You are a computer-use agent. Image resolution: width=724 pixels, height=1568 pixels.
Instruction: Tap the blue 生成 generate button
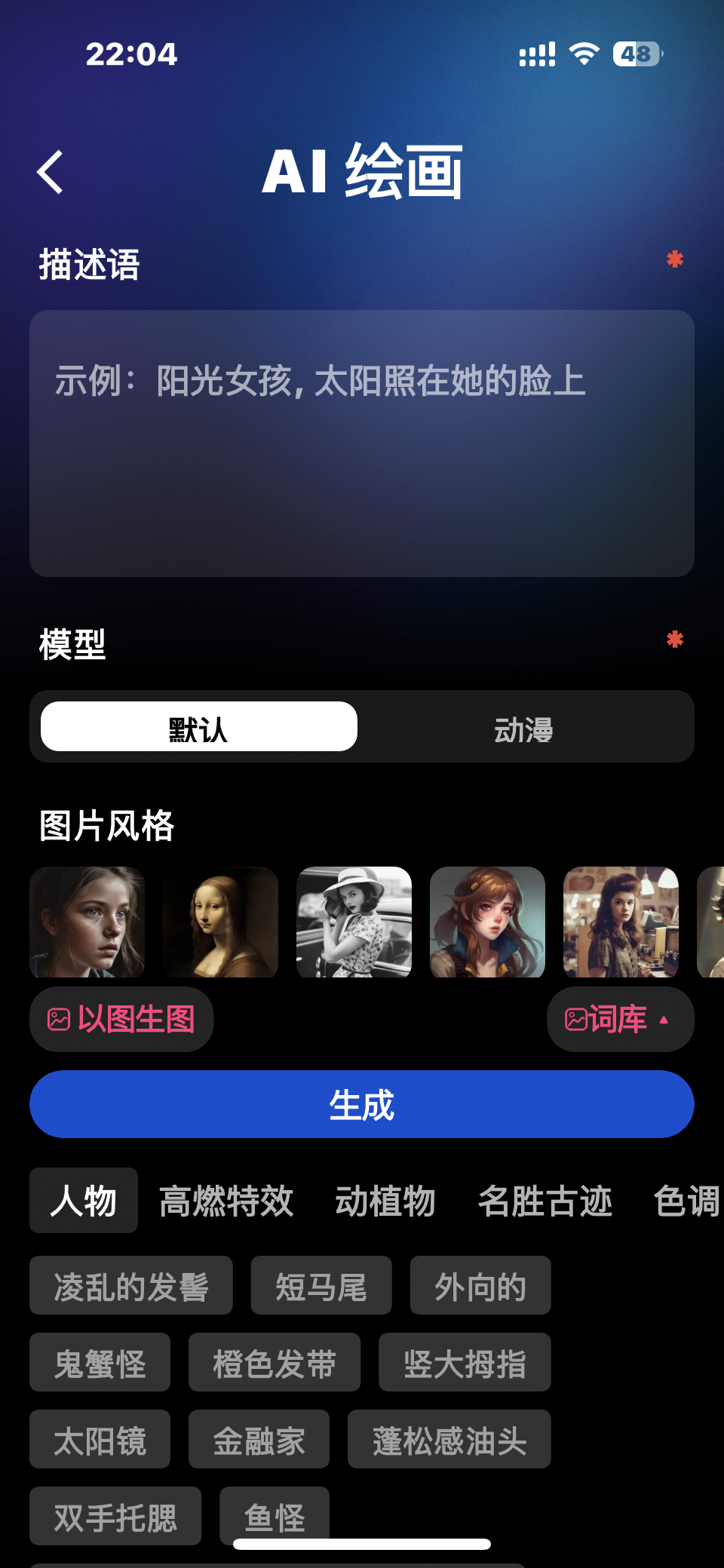362,1104
